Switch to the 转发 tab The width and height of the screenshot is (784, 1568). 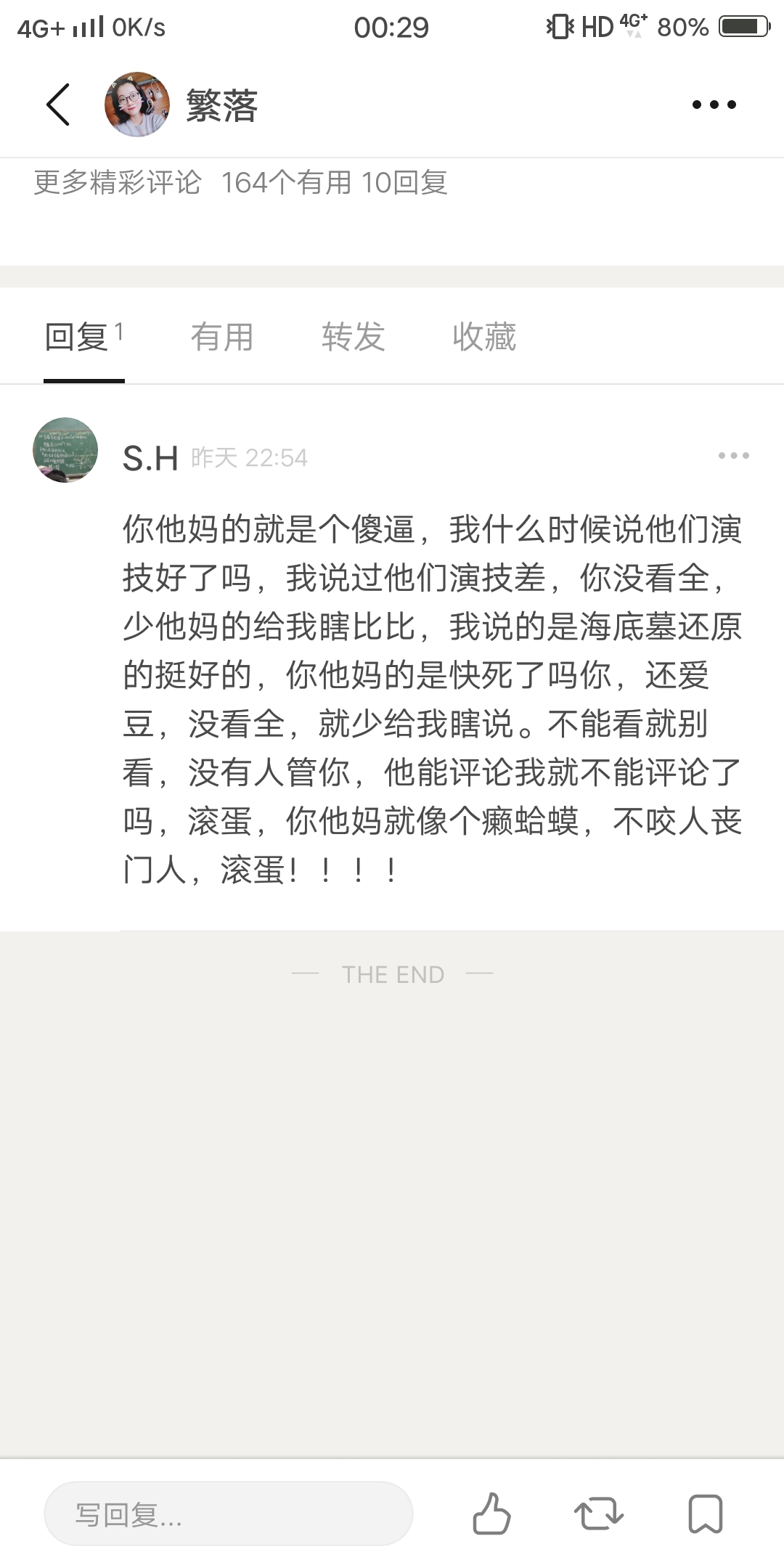(x=353, y=337)
